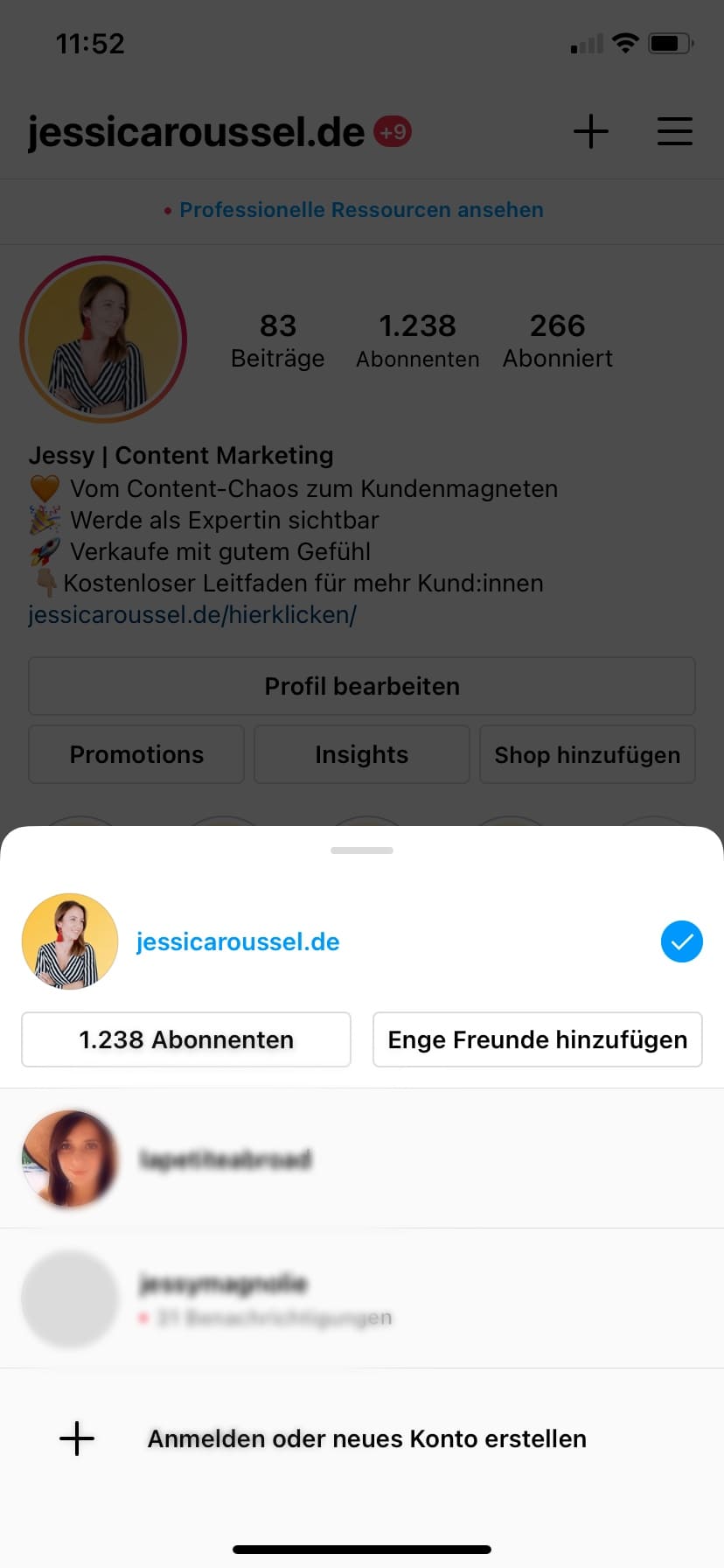Switch to the lapetiteabroad account
The width and height of the screenshot is (724, 1568).
pos(227,1159)
